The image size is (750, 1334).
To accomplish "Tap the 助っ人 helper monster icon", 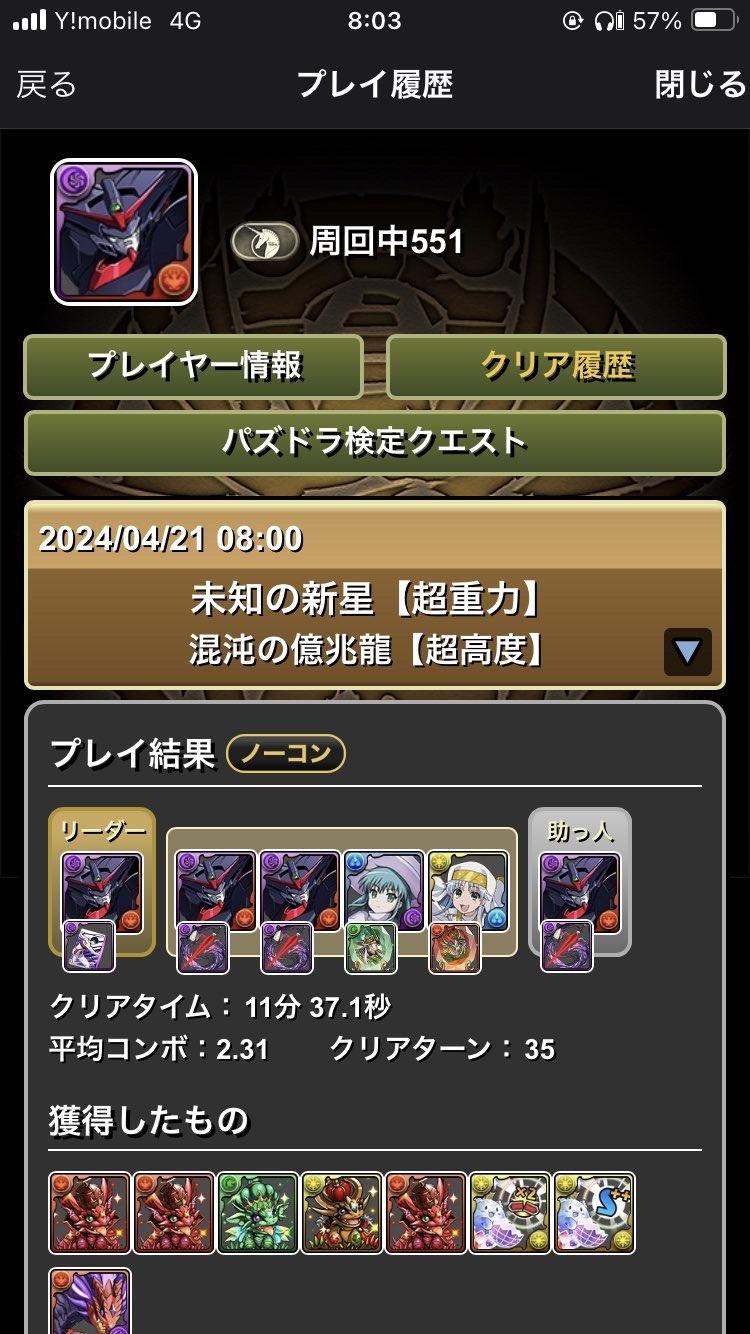I will (580, 892).
